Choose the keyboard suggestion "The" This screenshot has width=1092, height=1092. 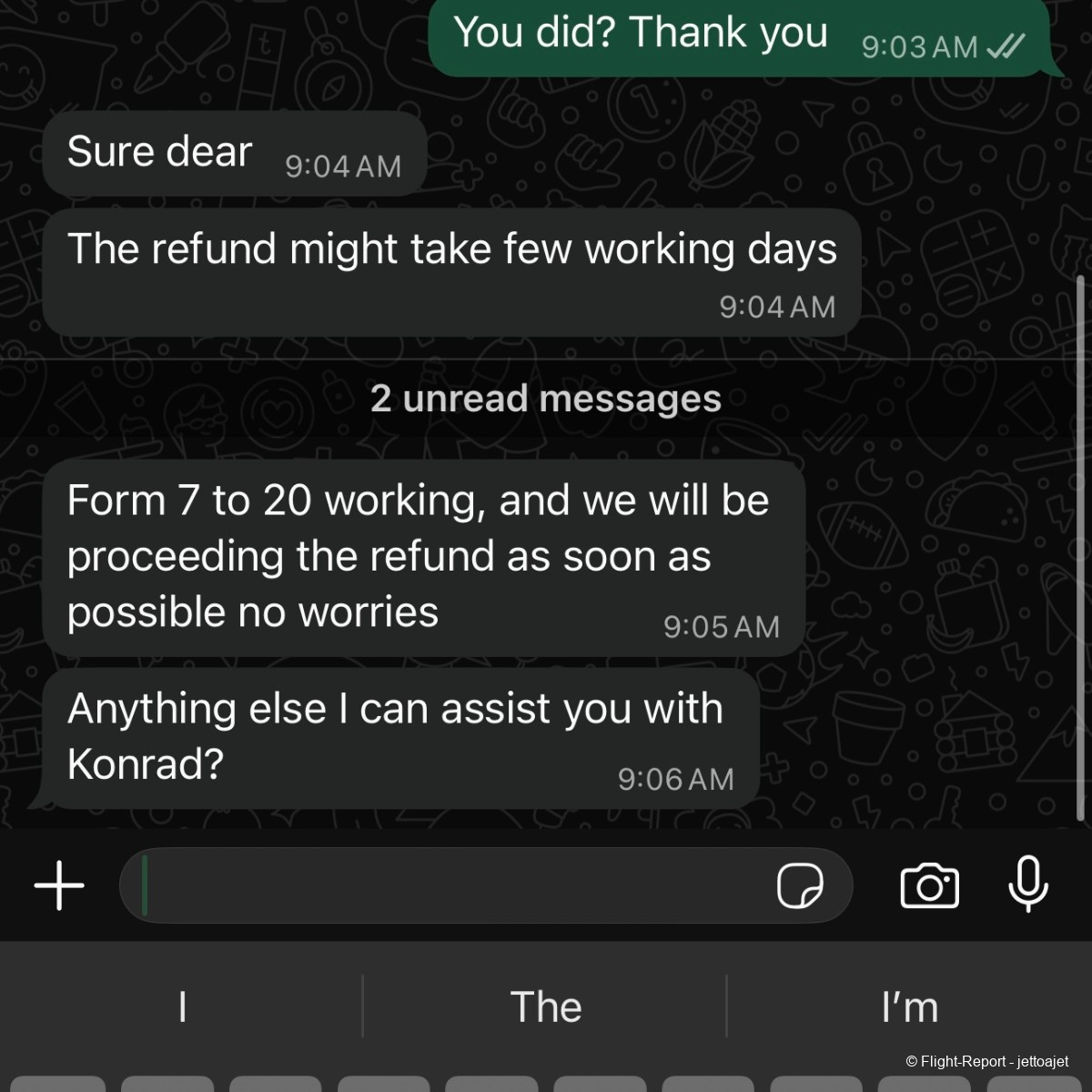click(x=546, y=1006)
